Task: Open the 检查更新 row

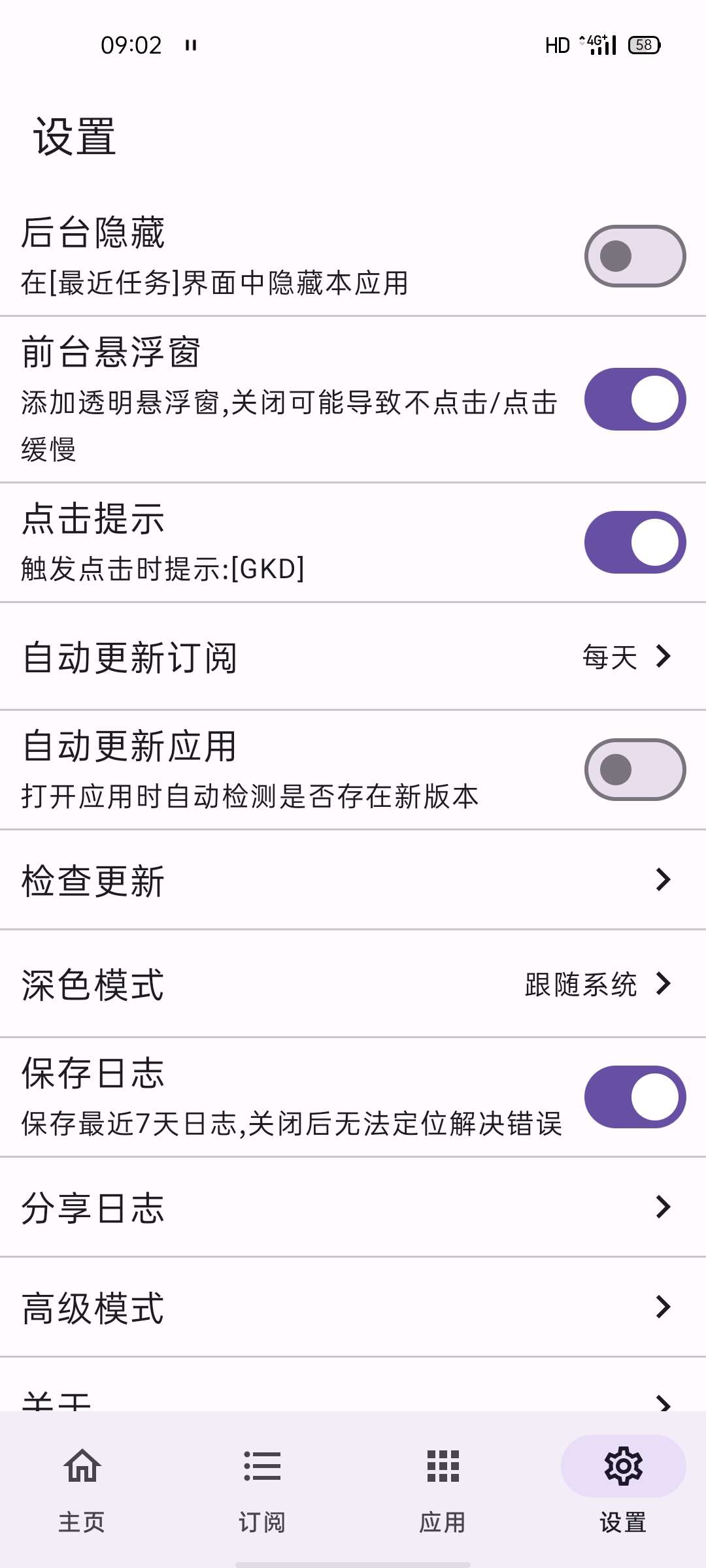Action: tap(353, 880)
